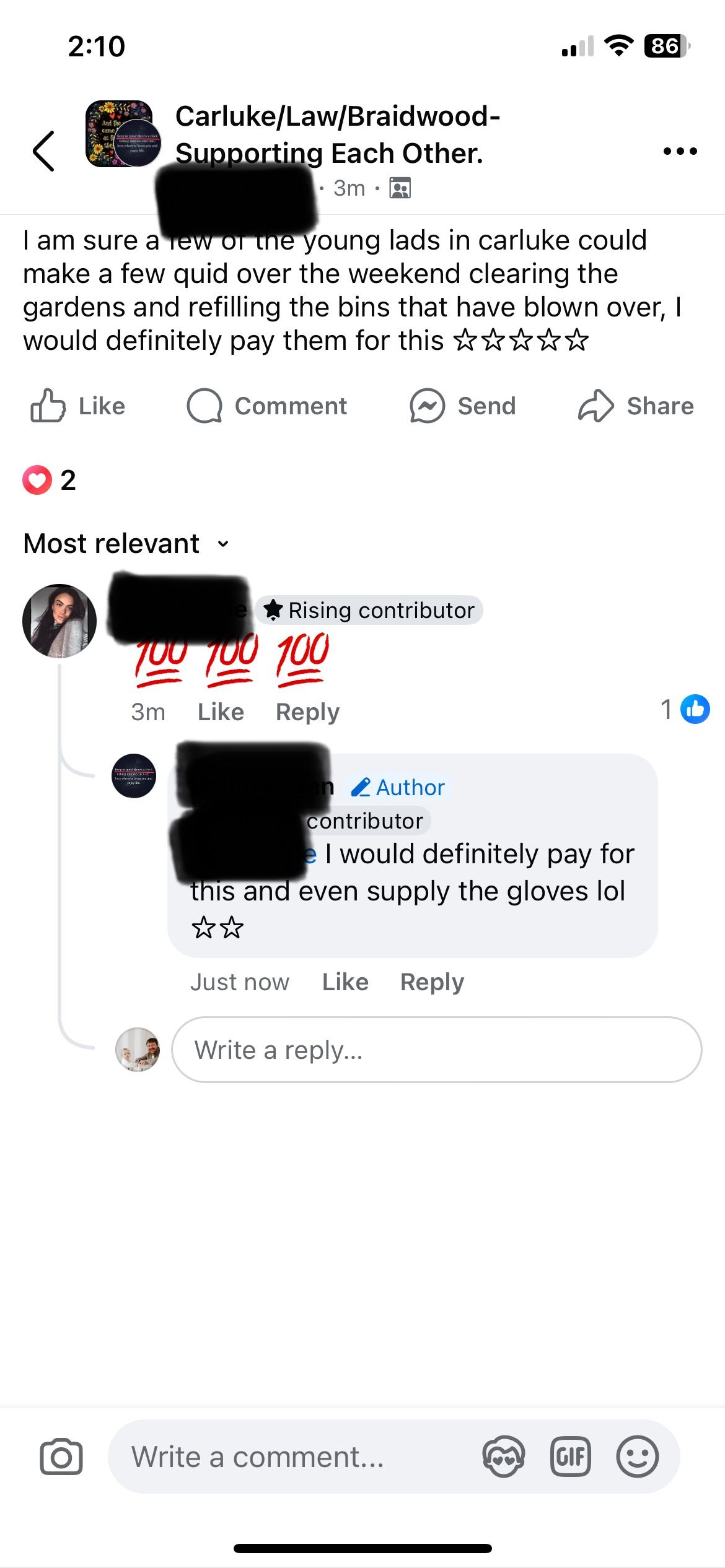Viewport: 725px width, 1568px height.
Task: Open the Carluke/Law/Braidwood group page
Action: pos(337,134)
